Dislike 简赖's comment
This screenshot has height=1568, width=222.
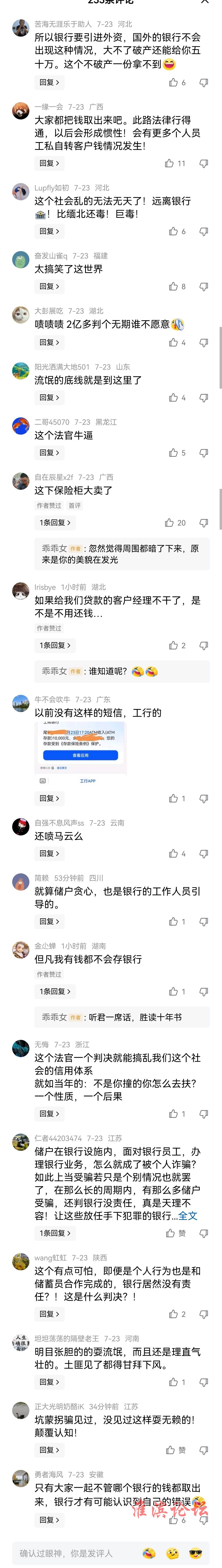pyautogui.click(x=204, y=922)
